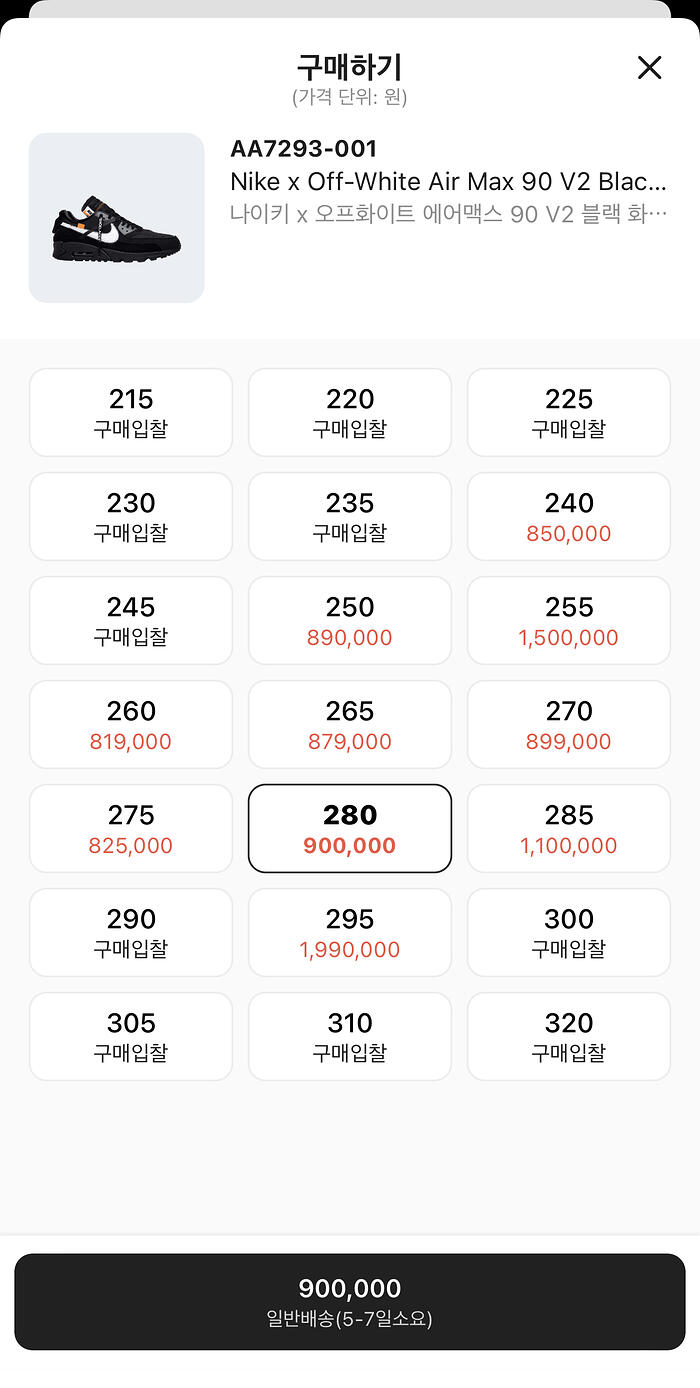Choose size 255 priced 1,500,000

point(569,621)
